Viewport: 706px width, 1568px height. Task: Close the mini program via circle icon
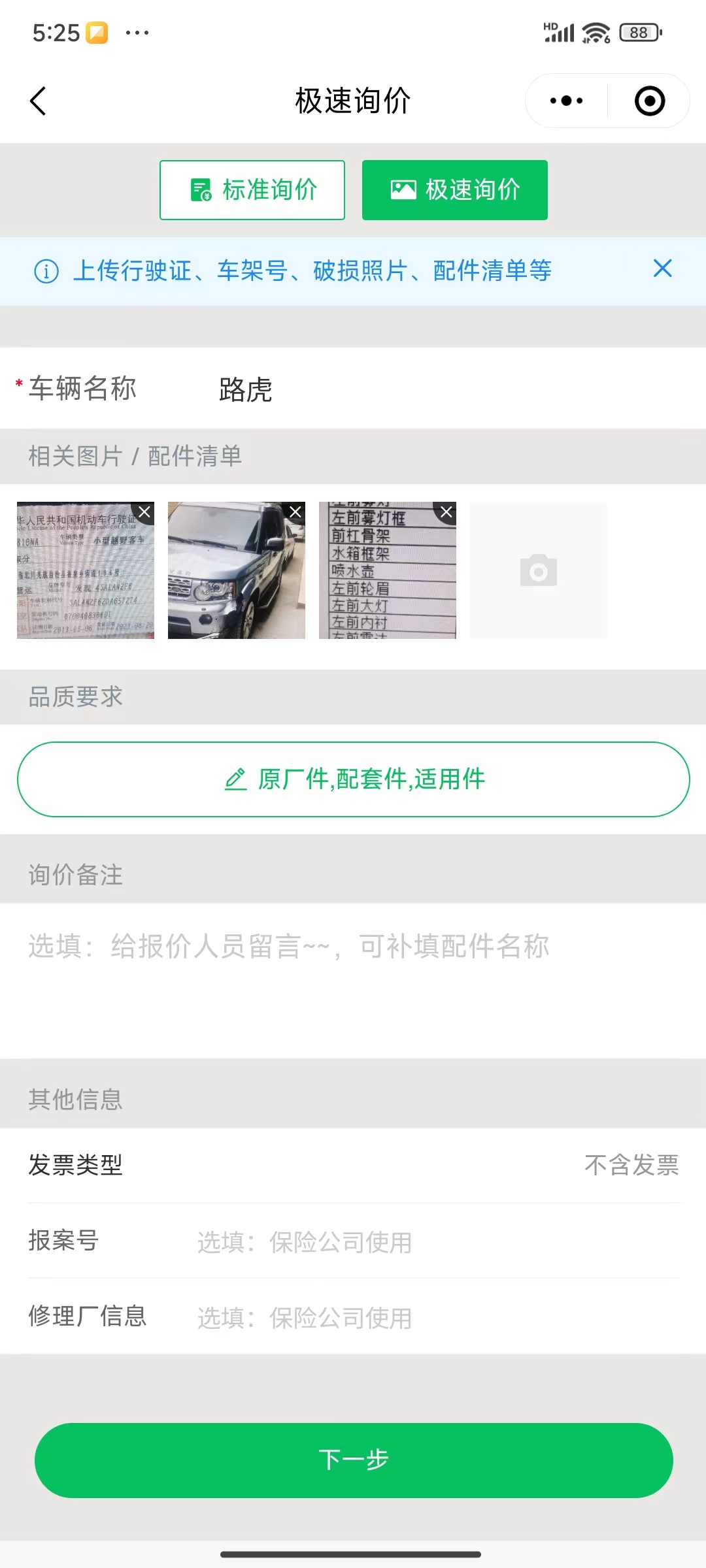coord(649,101)
